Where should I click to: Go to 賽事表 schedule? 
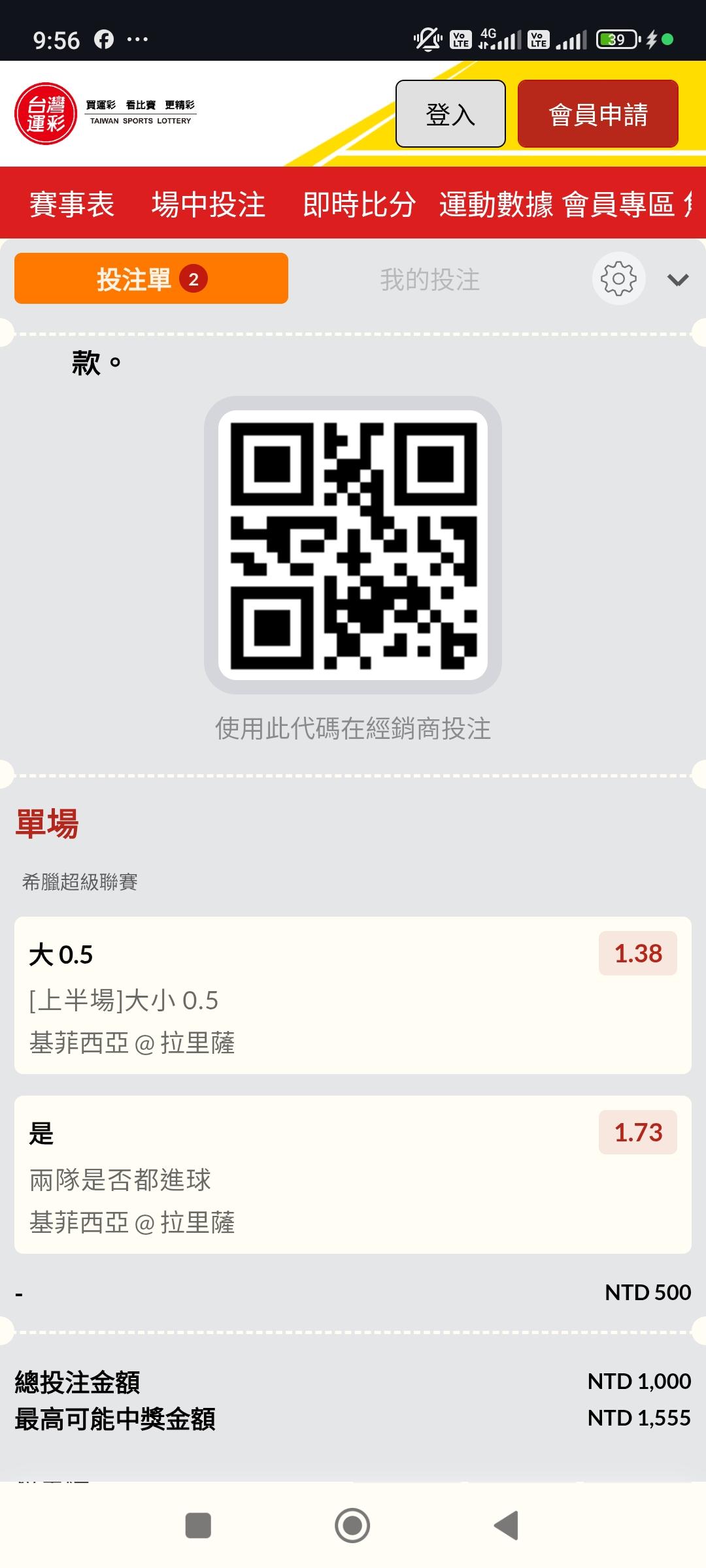click(72, 204)
